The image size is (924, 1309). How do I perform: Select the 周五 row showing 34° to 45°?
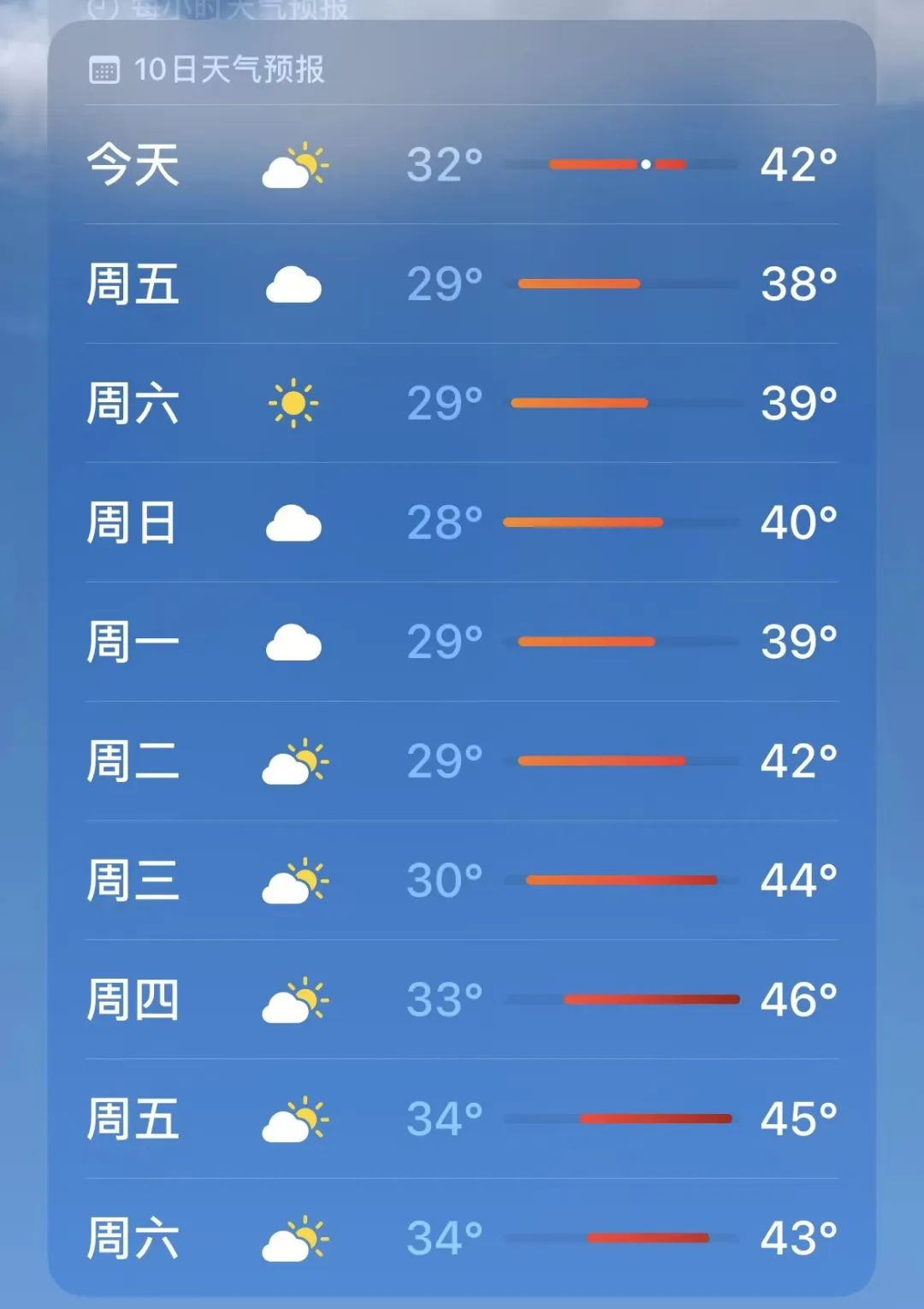tap(462, 1119)
